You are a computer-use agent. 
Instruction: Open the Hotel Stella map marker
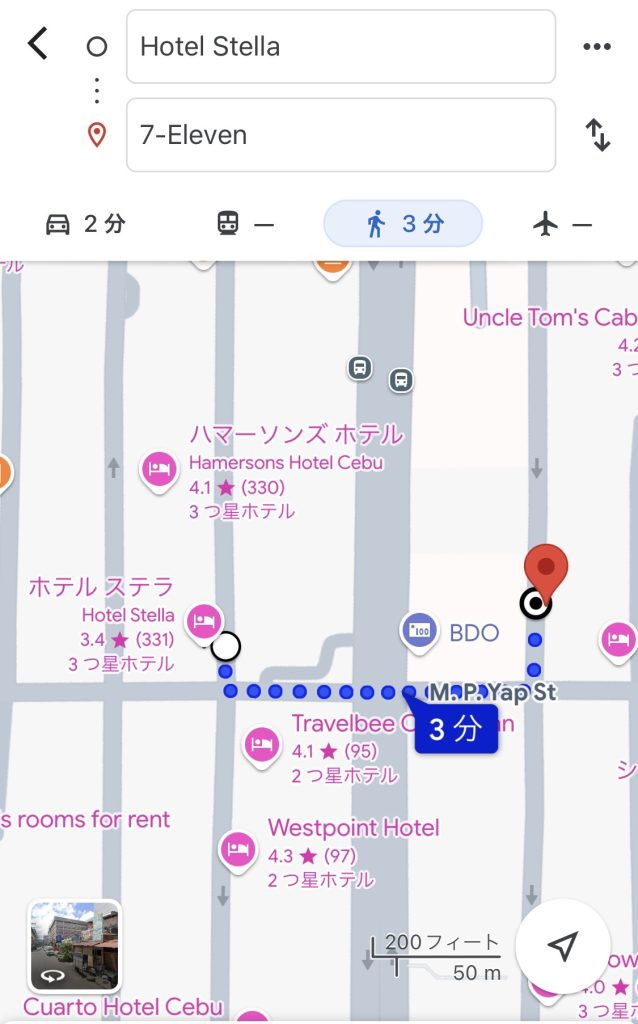pos(204,620)
